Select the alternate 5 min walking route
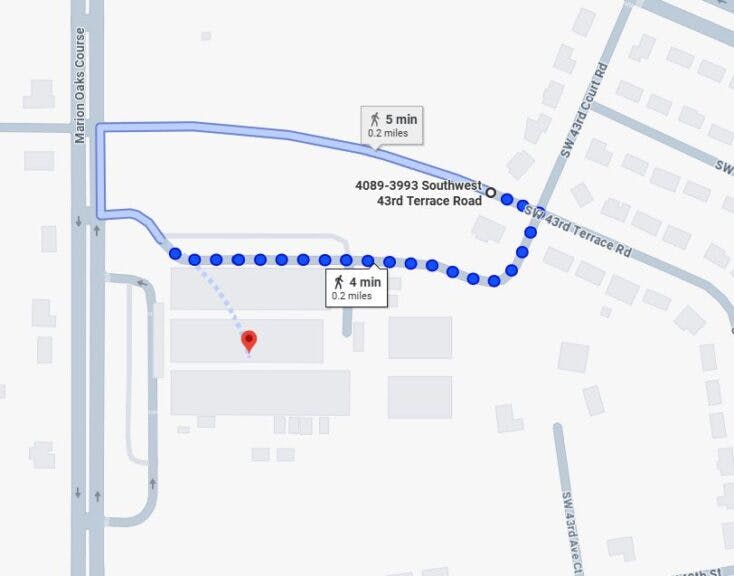Screen dimensions: 734x576 pos(391,125)
